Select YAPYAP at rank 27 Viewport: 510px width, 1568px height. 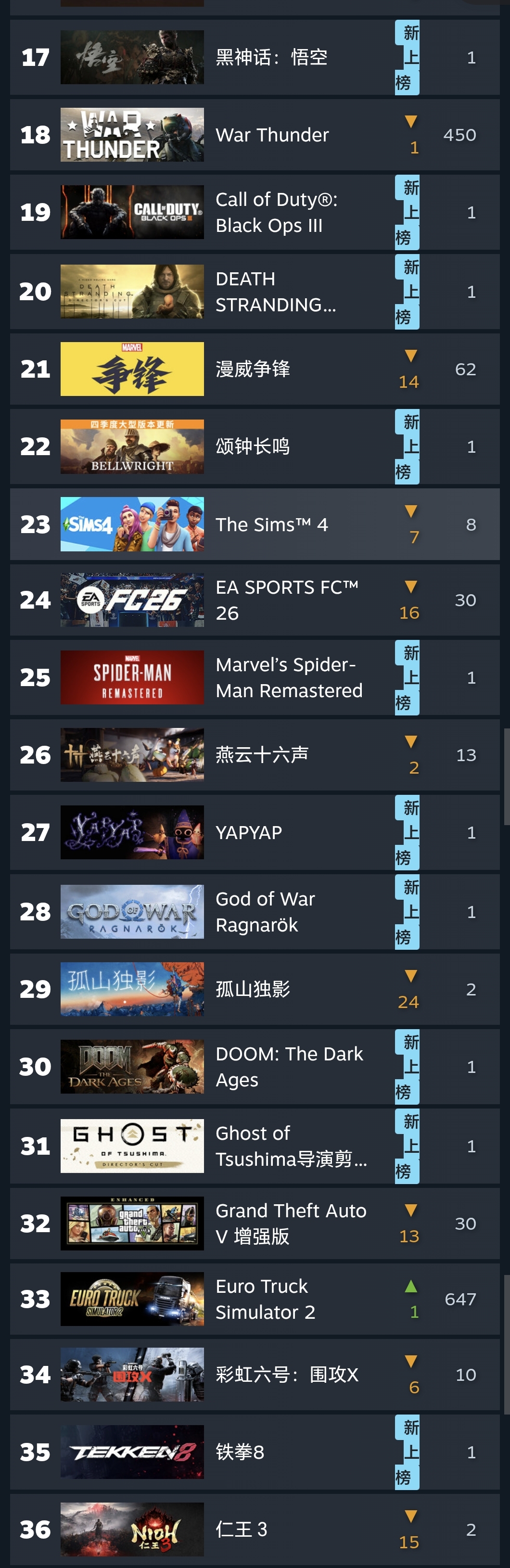pos(249,832)
